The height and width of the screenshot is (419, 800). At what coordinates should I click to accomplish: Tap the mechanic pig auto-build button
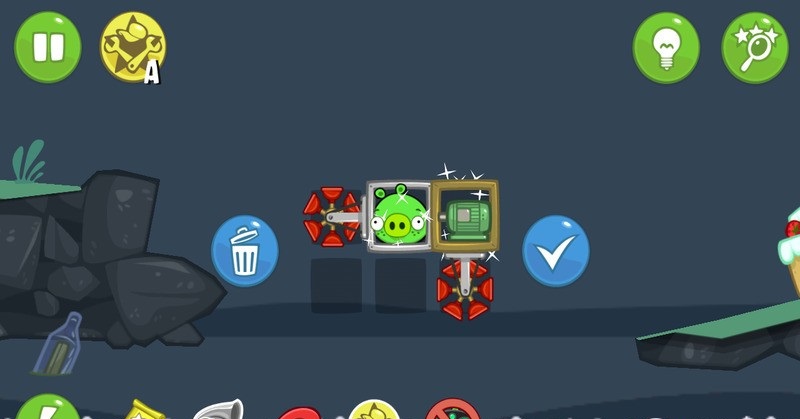pyautogui.click(x=133, y=46)
